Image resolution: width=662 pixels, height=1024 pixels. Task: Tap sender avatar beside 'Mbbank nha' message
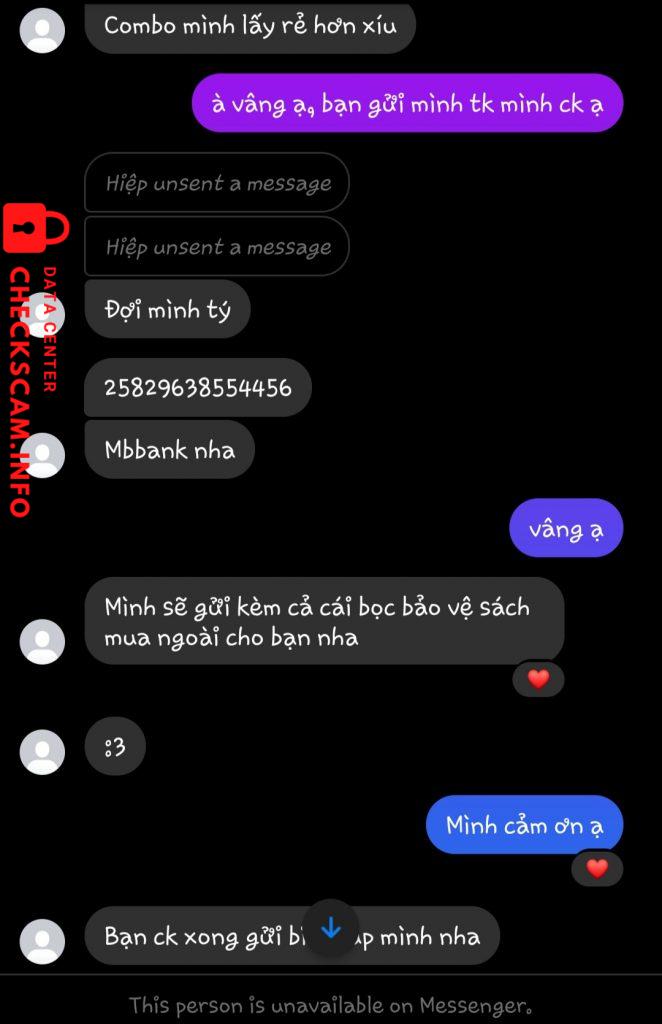click(x=43, y=455)
